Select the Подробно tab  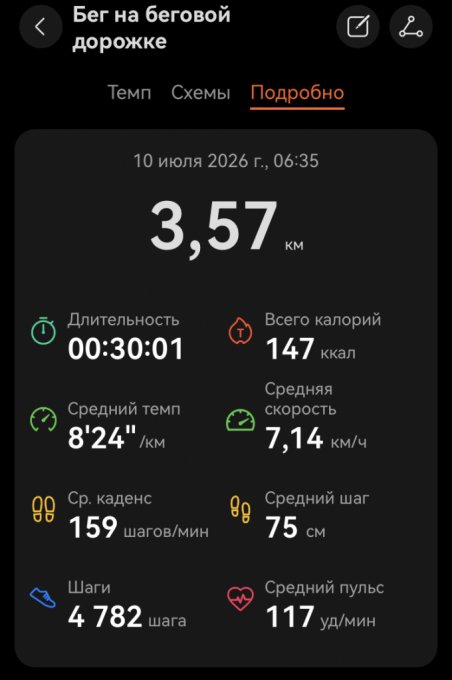tap(297, 93)
